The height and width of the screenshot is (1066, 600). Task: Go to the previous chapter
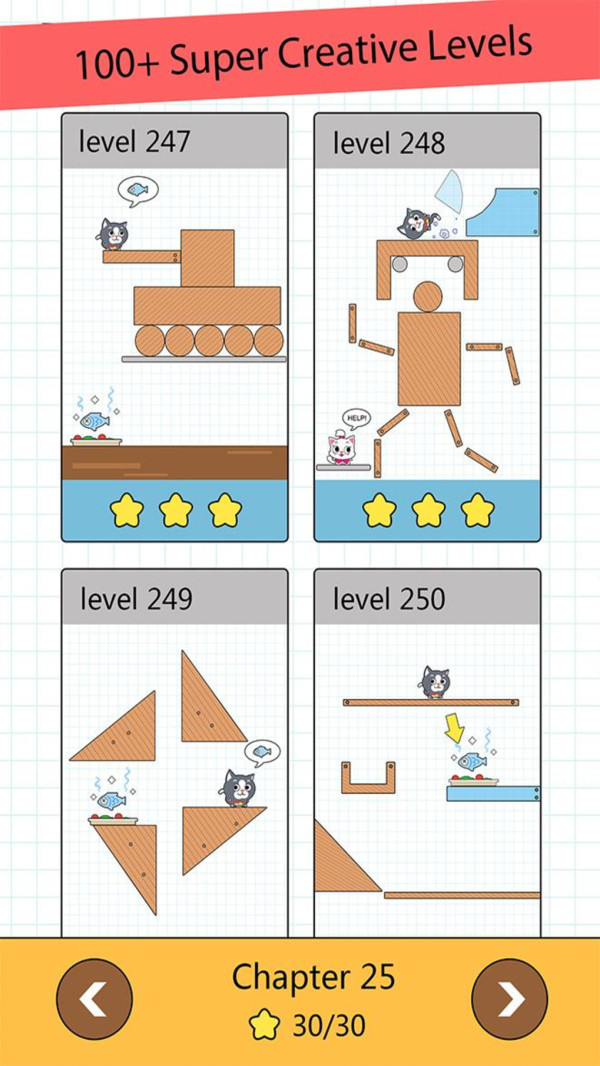[x=94, y=999]
